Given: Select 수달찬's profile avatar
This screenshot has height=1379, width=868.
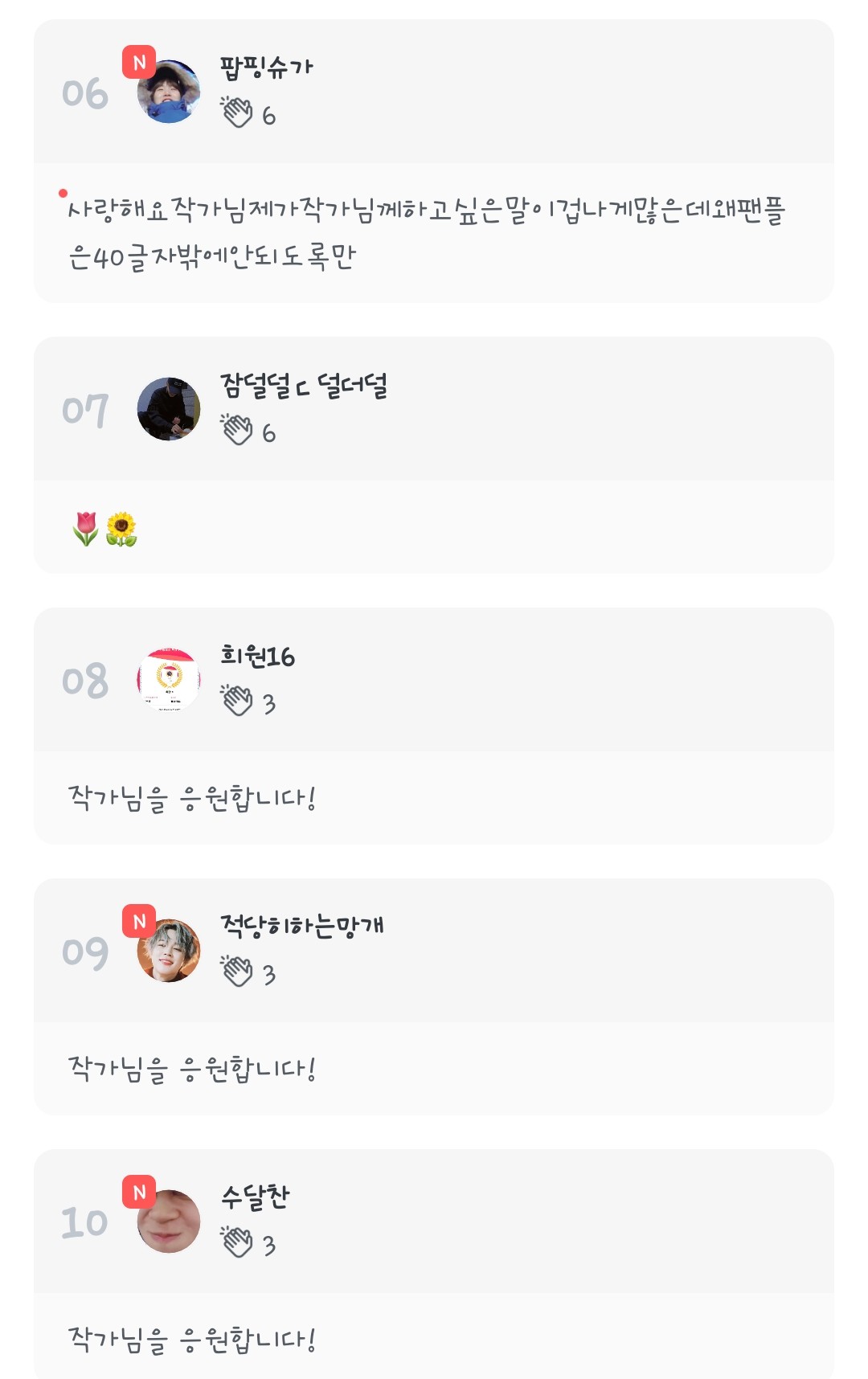Looking at the screenshot, I should 169,1221.
